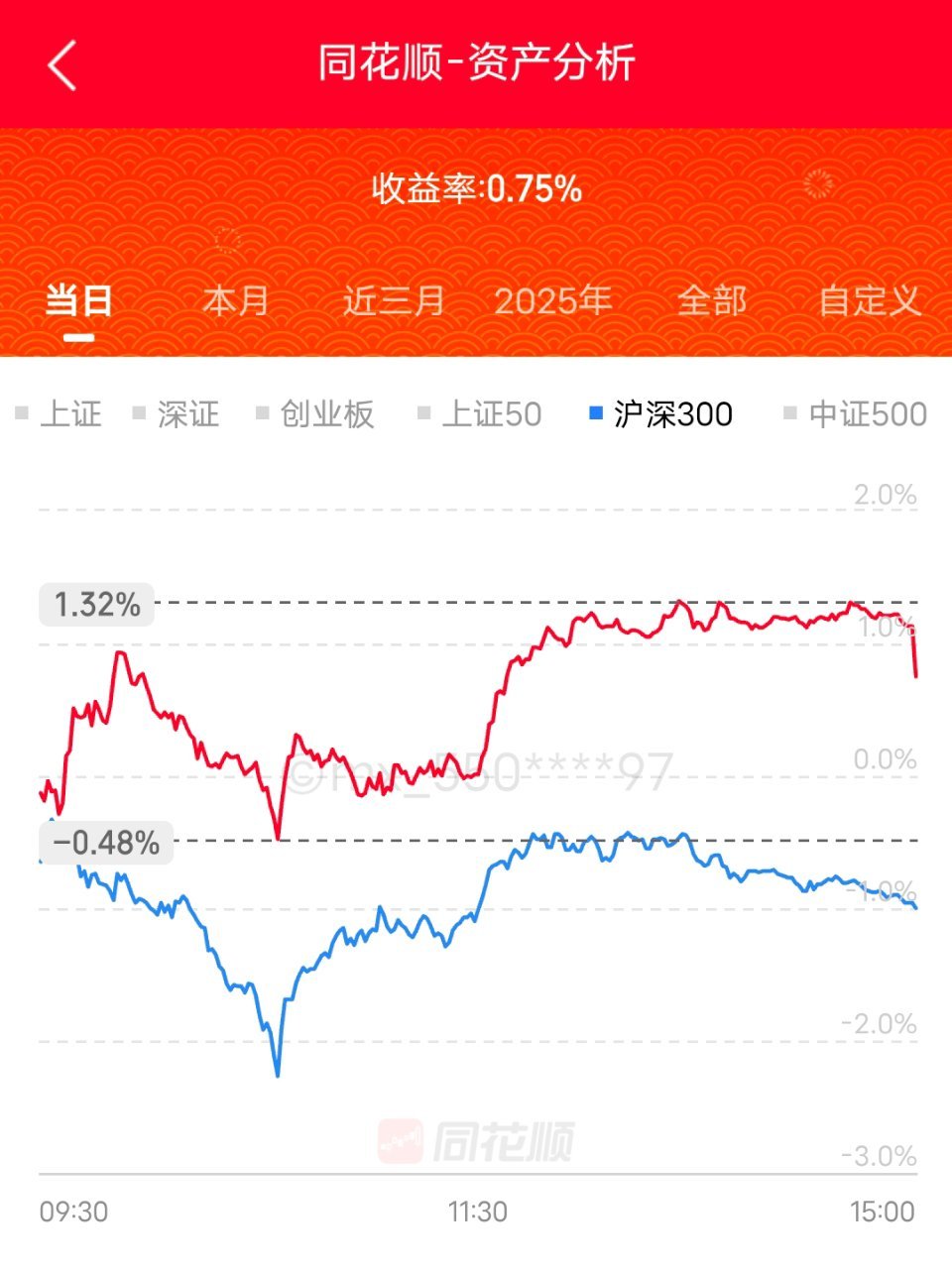
Task: Tap the gray square icon beside 创业板
Action: point(261,412)
